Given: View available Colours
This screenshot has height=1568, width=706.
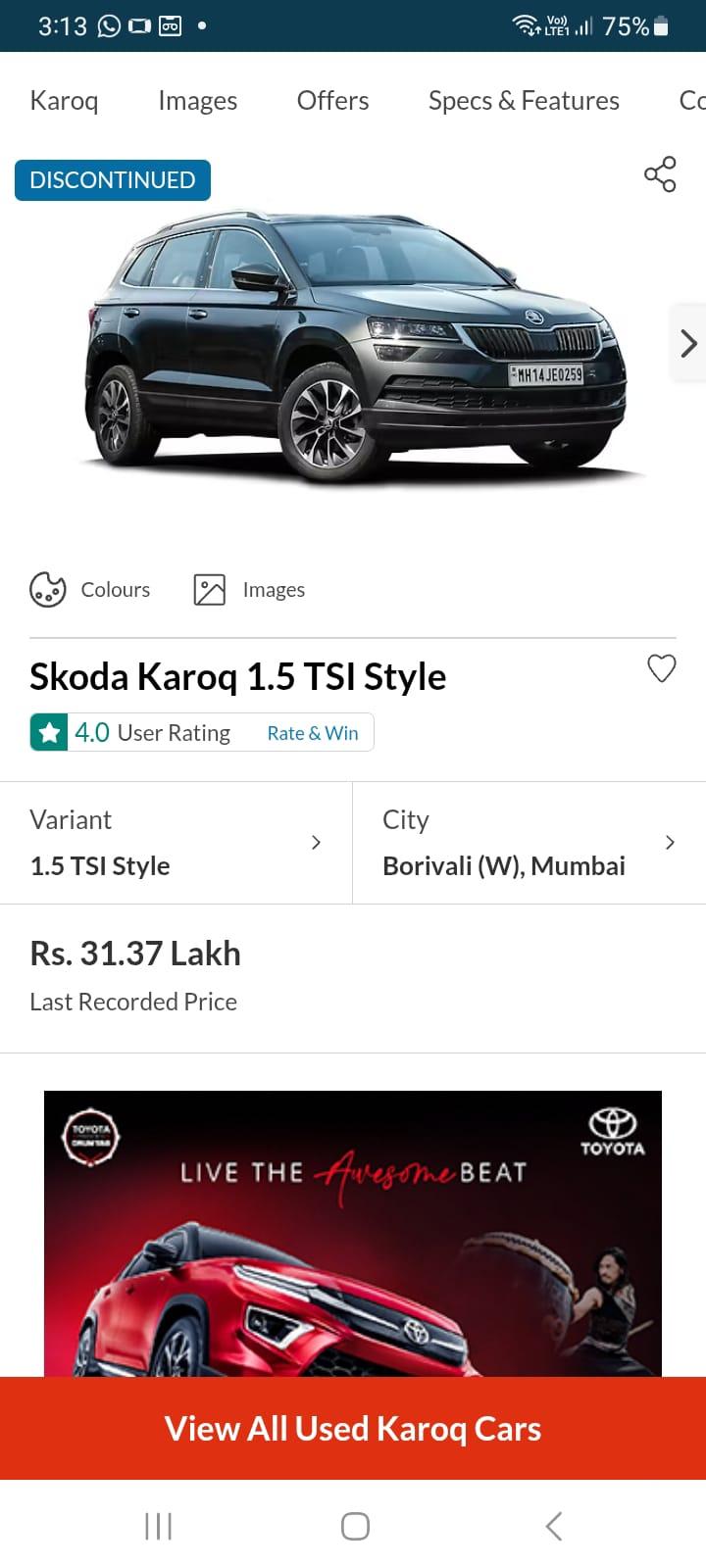Looking at the screenshot, I should [90, 590].
